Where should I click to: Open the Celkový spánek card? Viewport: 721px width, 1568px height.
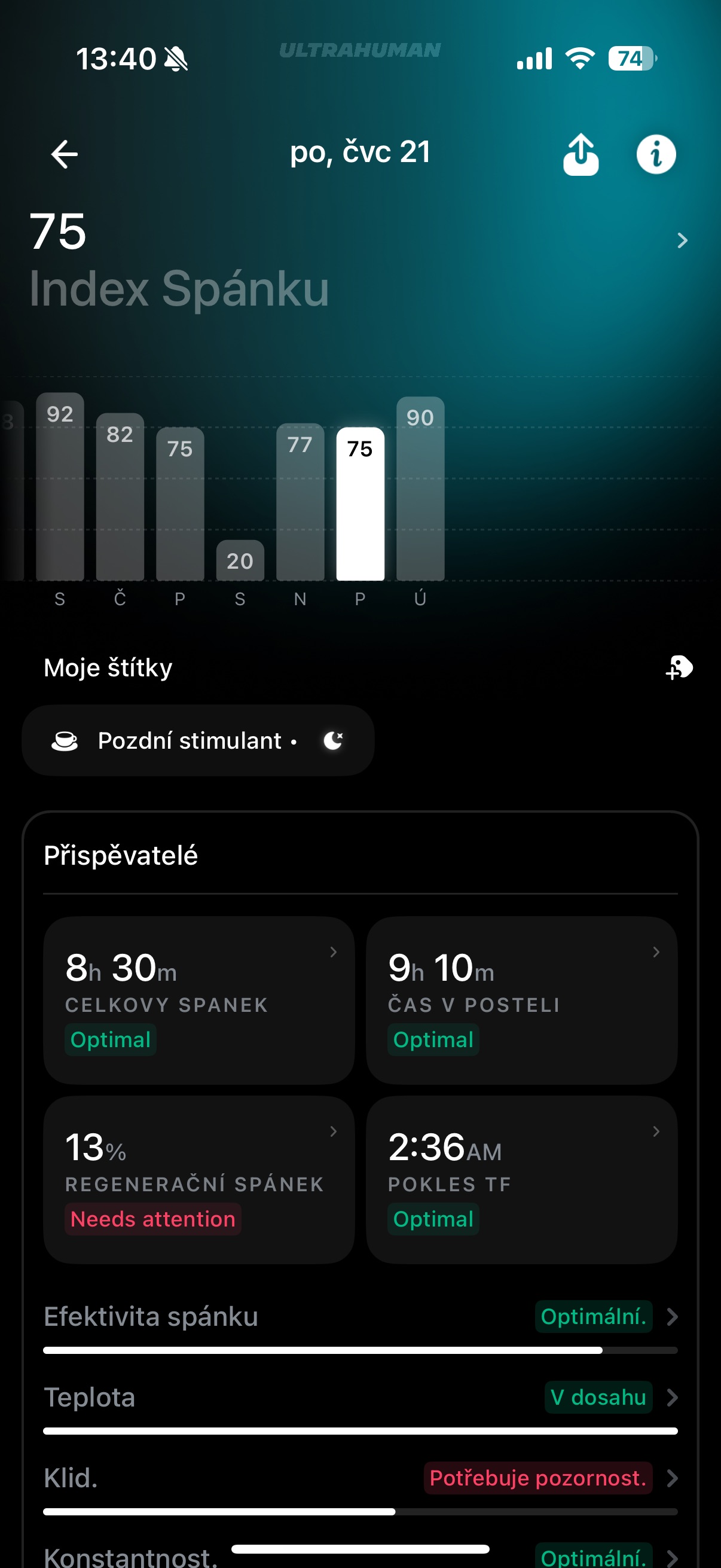click(198, 999)
